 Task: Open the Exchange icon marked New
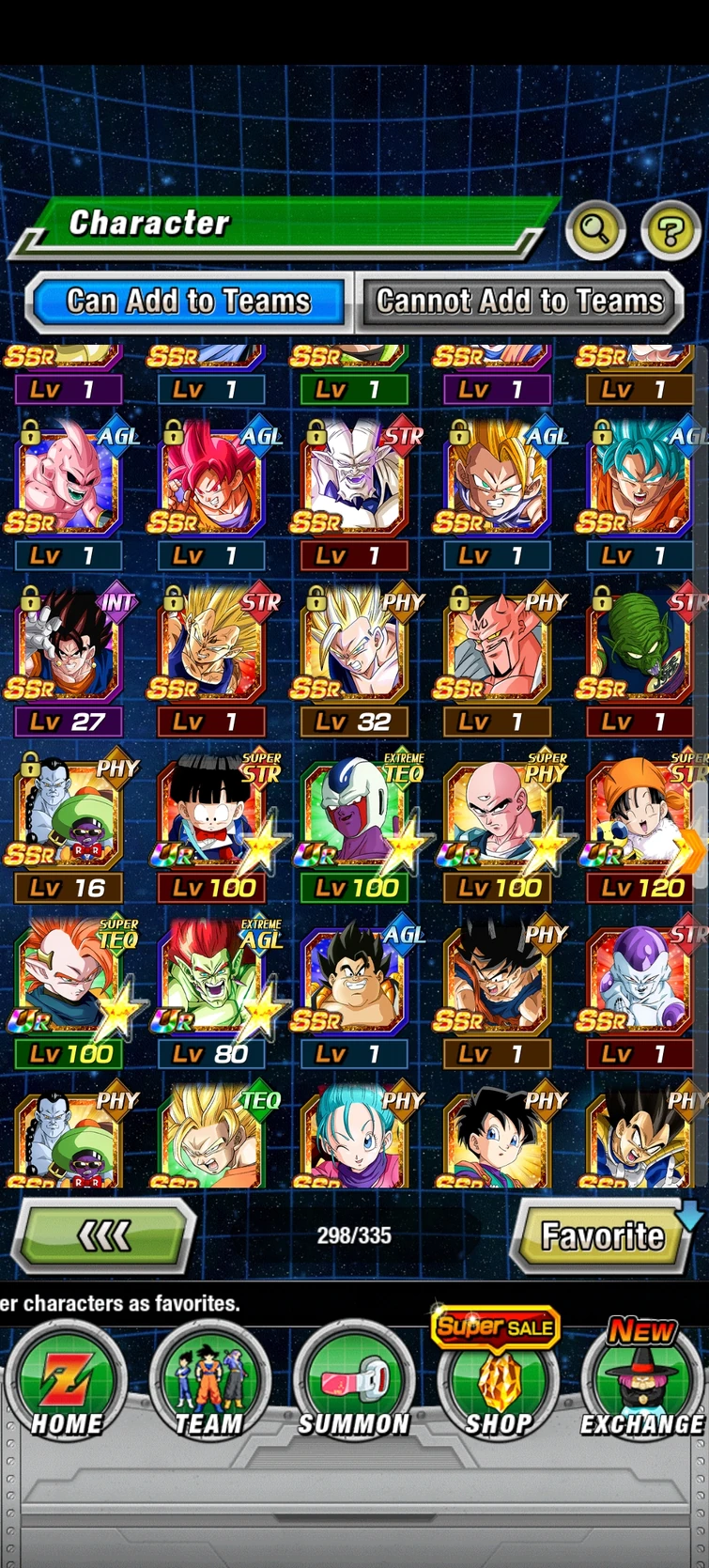point(642,1378)
